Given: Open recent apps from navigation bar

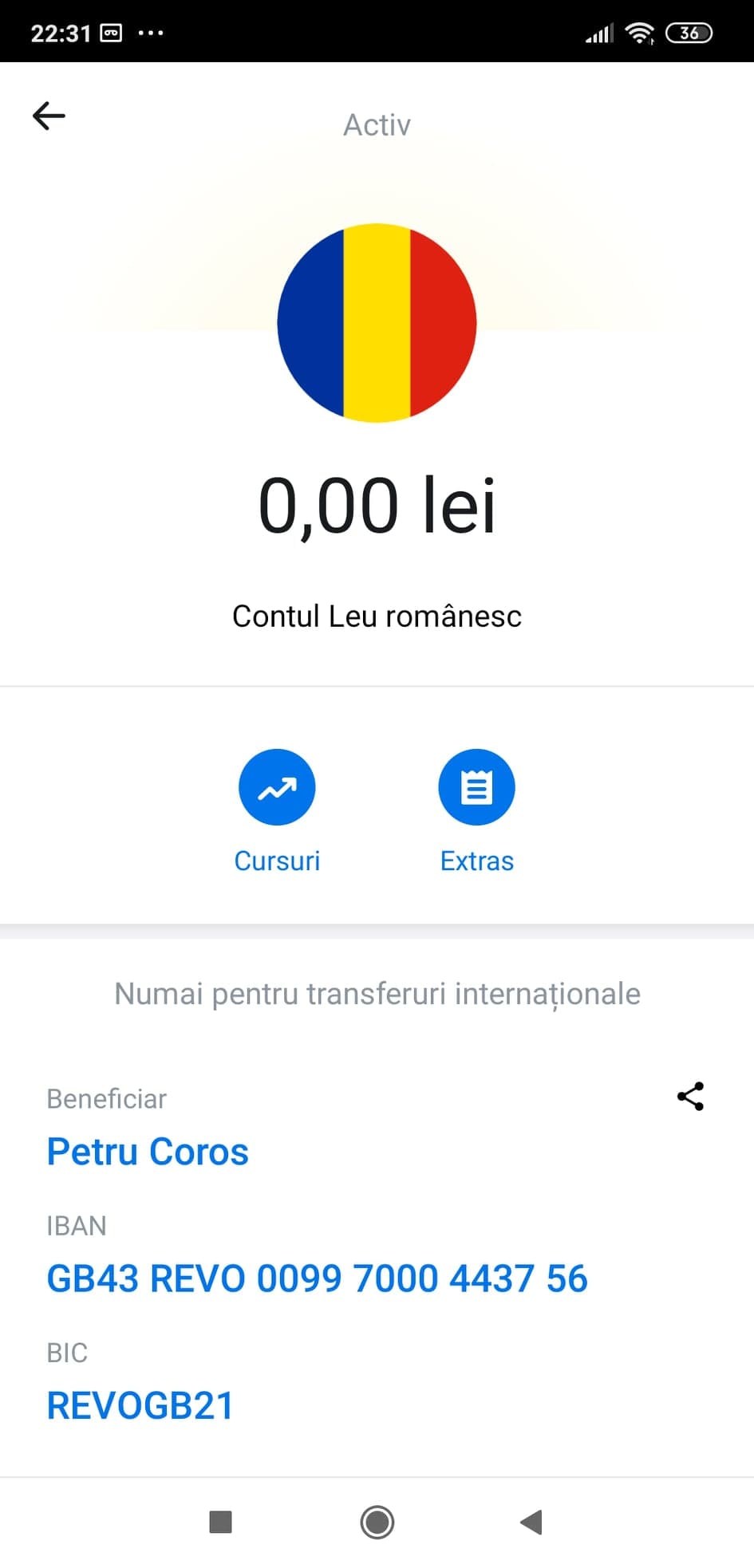Looking at the screenshot, I should click(x=220, y=1522).
